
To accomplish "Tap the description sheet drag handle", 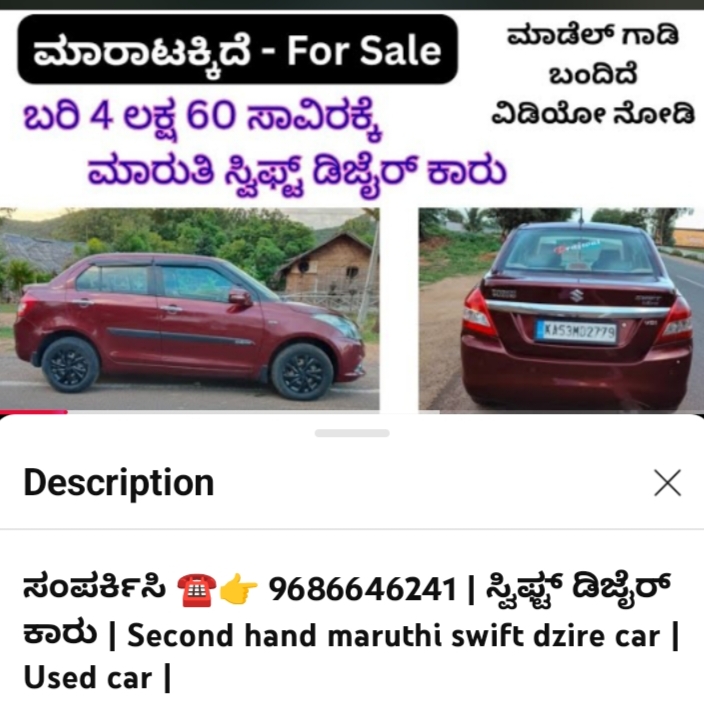I will coord(352,433).
